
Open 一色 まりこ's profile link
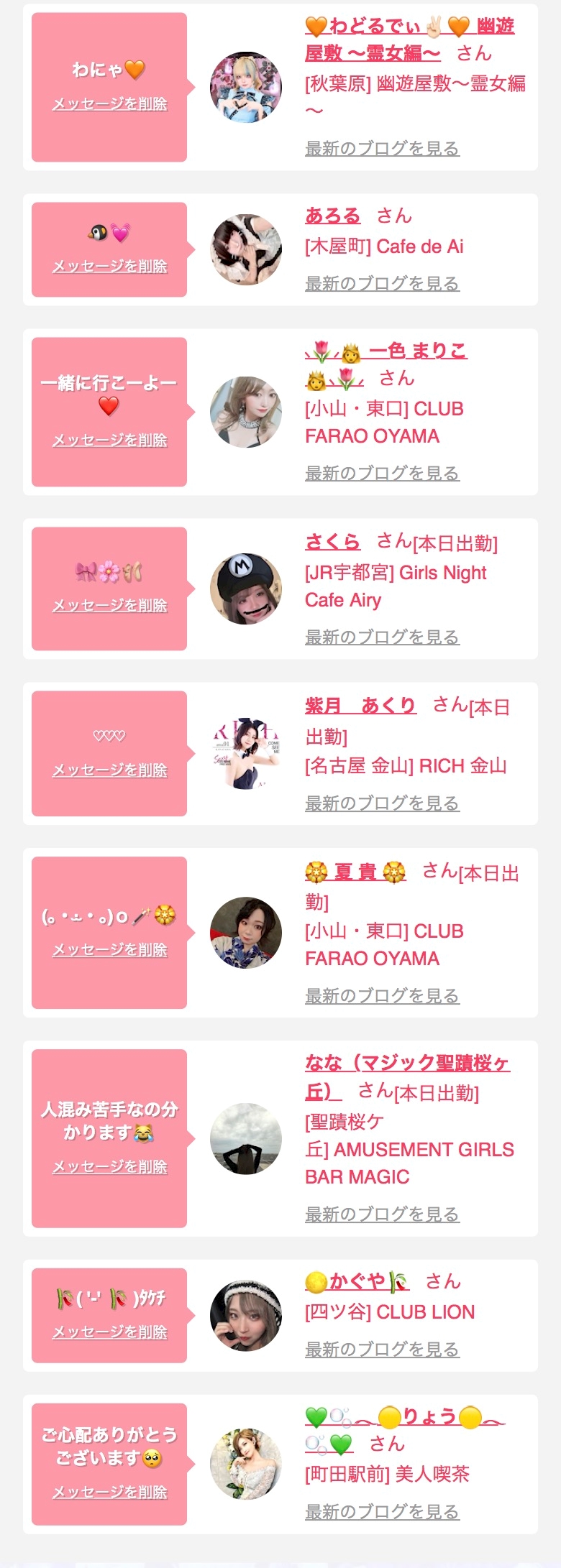point(386,364)
